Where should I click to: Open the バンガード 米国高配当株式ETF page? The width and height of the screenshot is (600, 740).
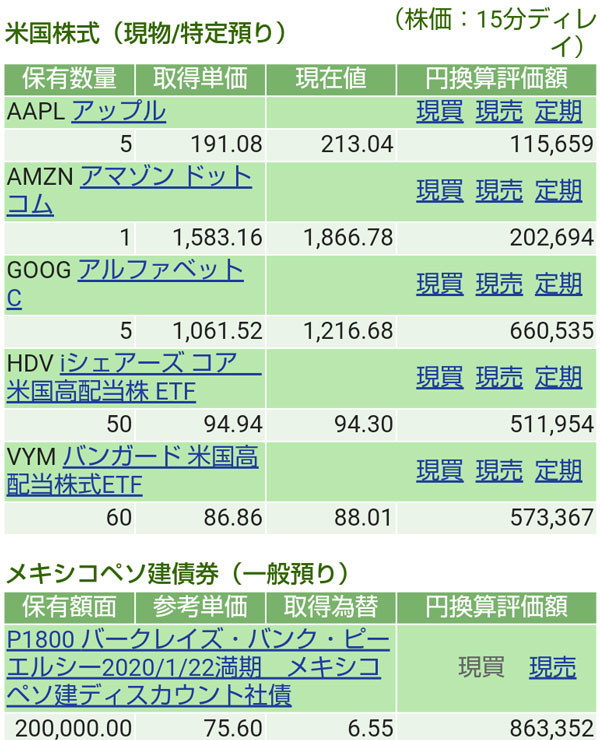[x=160, y=458]
